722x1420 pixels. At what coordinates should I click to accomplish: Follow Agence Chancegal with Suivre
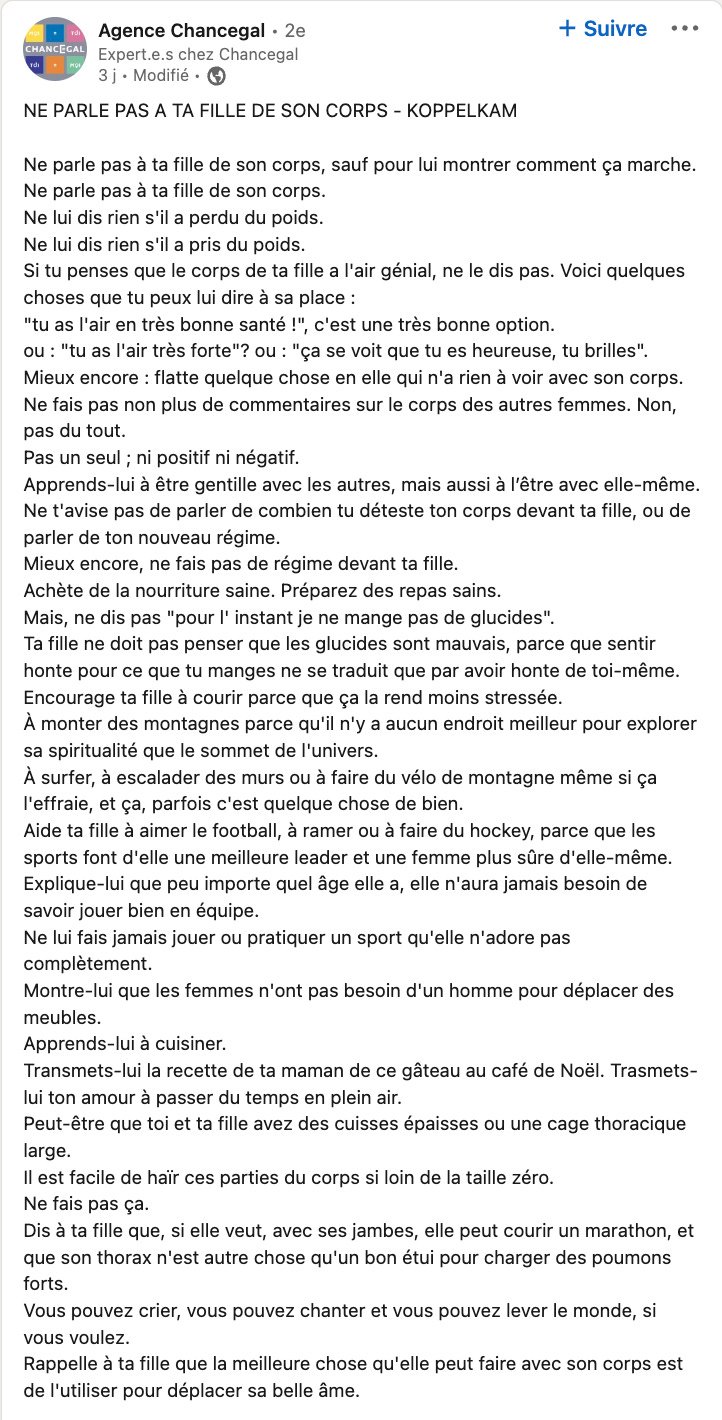click(603, 29)
